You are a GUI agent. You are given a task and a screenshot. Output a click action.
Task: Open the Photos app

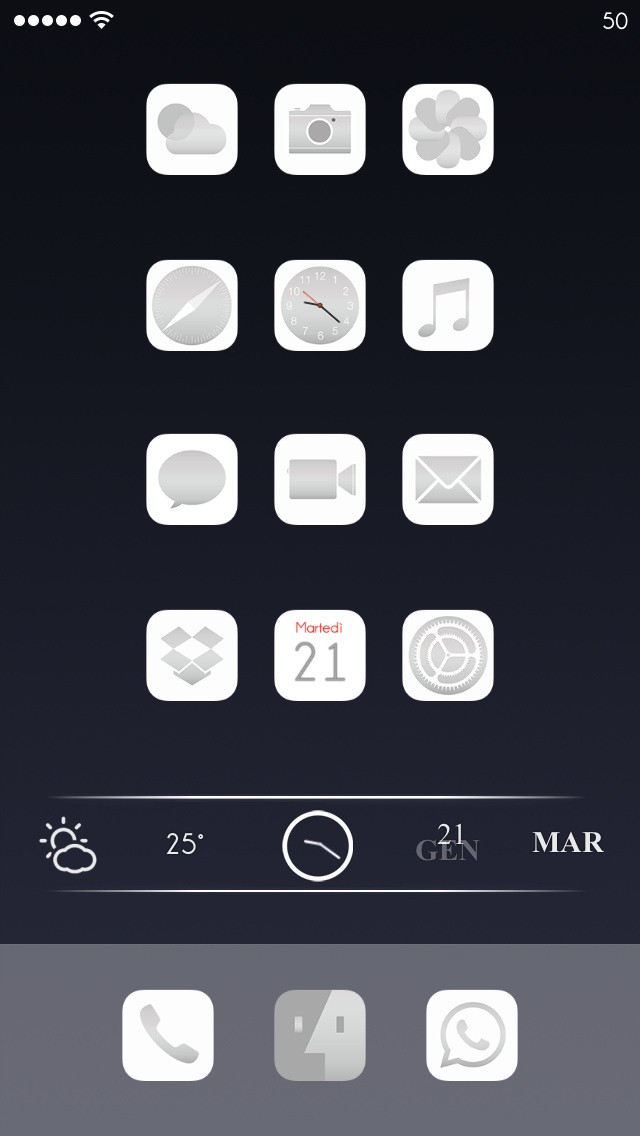tap(448, 129)
